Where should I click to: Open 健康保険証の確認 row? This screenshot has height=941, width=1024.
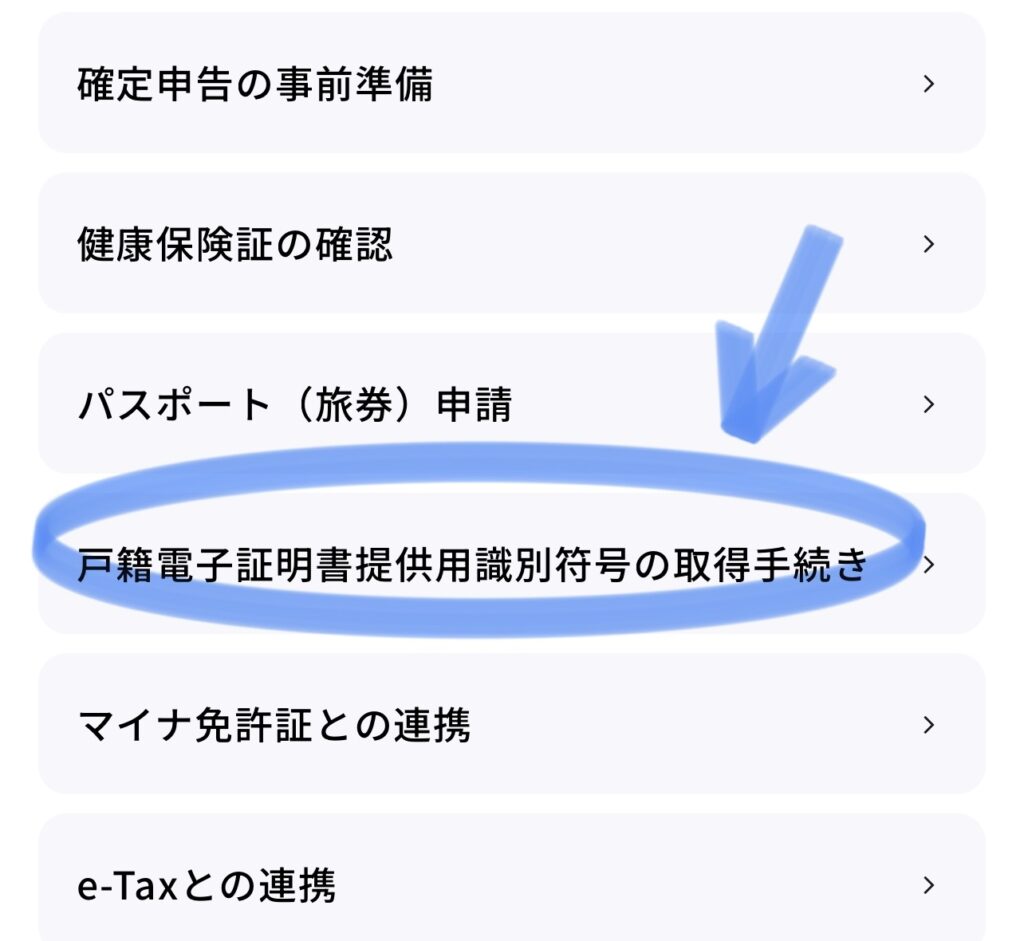click(x=511, y=244)
